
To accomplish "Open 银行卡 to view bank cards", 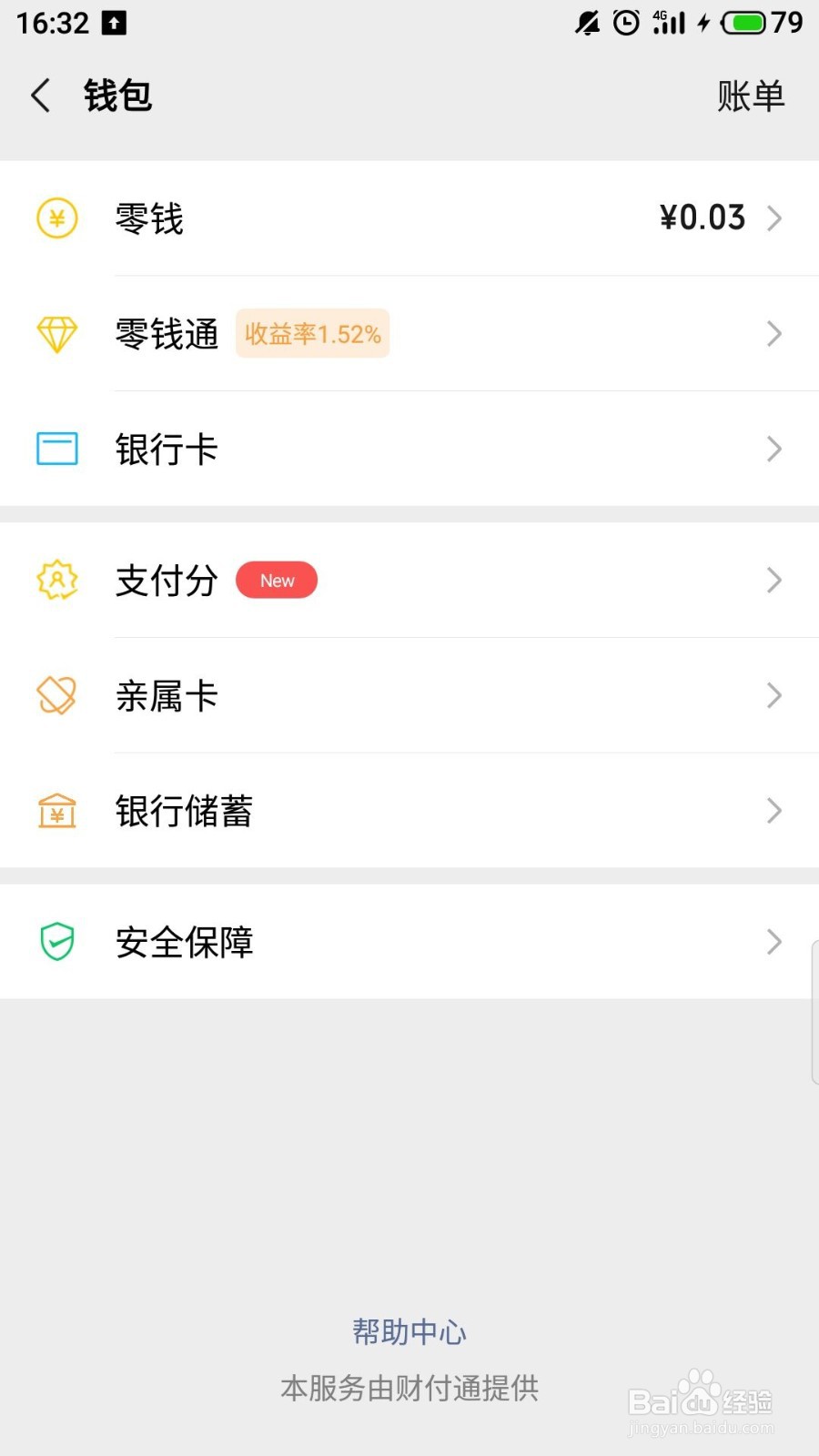I will point(409,449).
